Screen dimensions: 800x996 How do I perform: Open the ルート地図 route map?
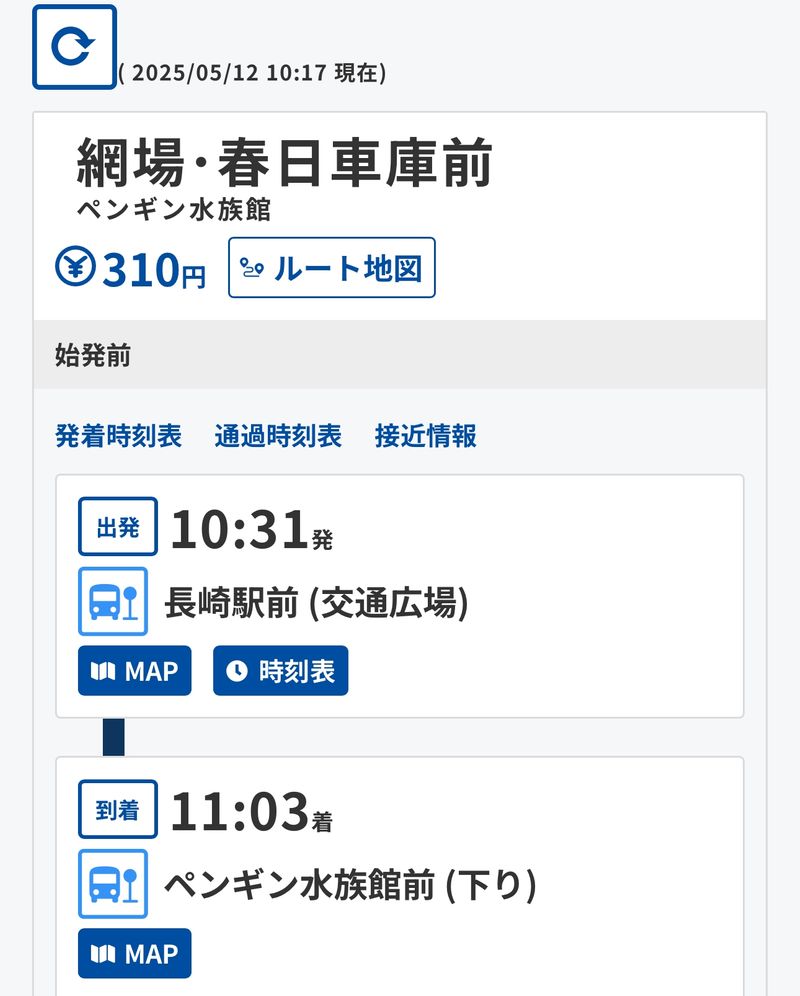coord(331,267)
